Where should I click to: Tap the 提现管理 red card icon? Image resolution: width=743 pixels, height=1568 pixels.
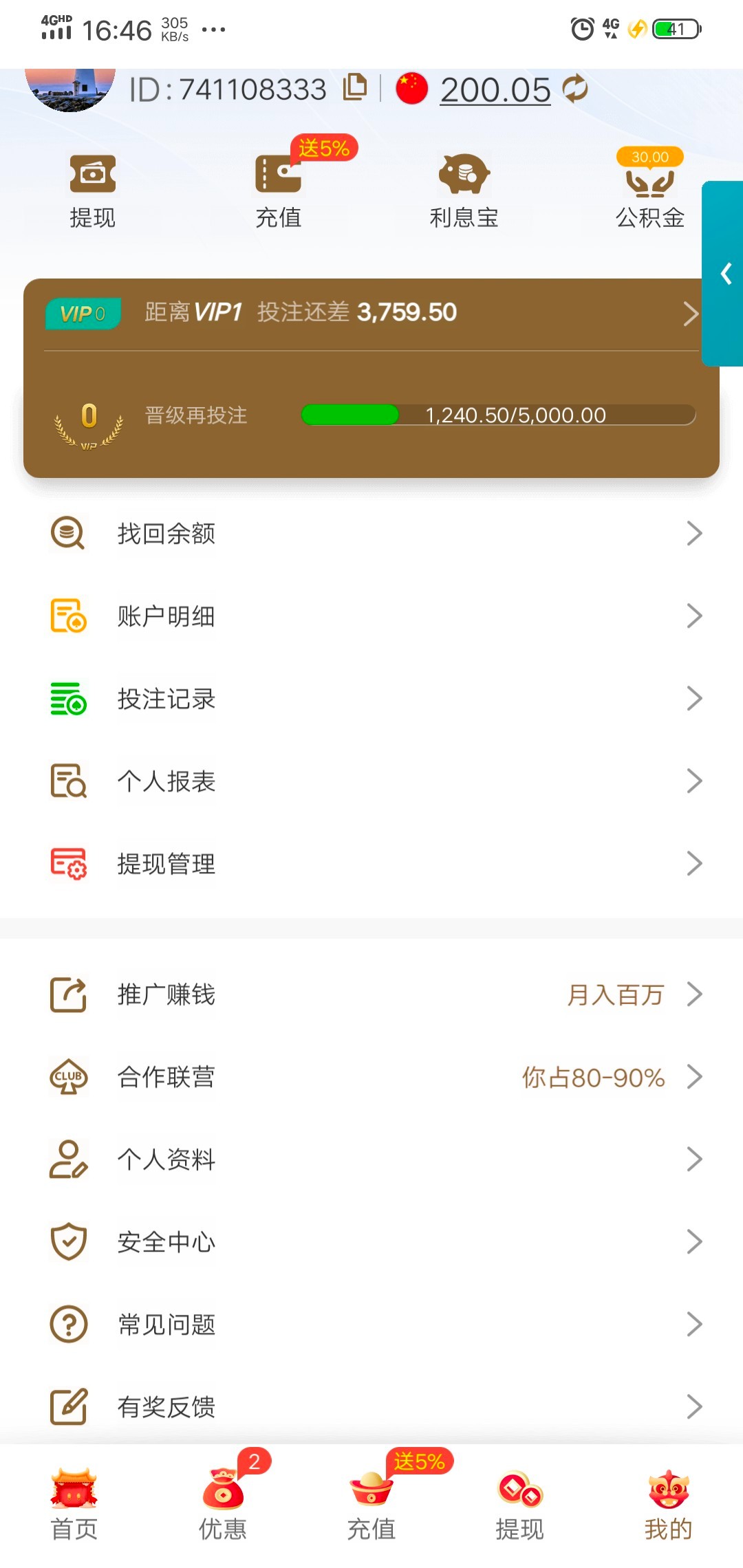[67, 864]
